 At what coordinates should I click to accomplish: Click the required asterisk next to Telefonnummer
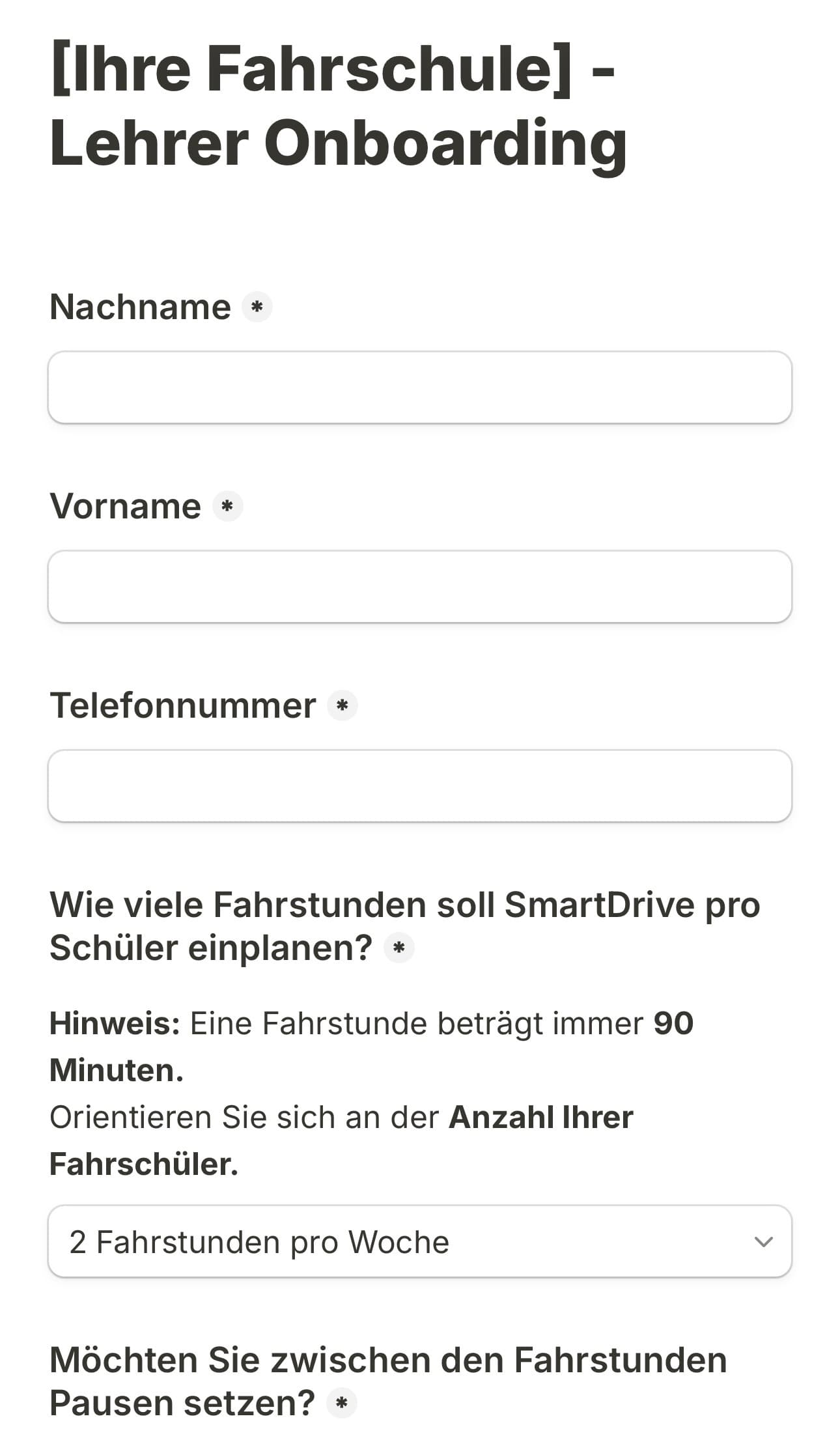click(x=344, y=705)
